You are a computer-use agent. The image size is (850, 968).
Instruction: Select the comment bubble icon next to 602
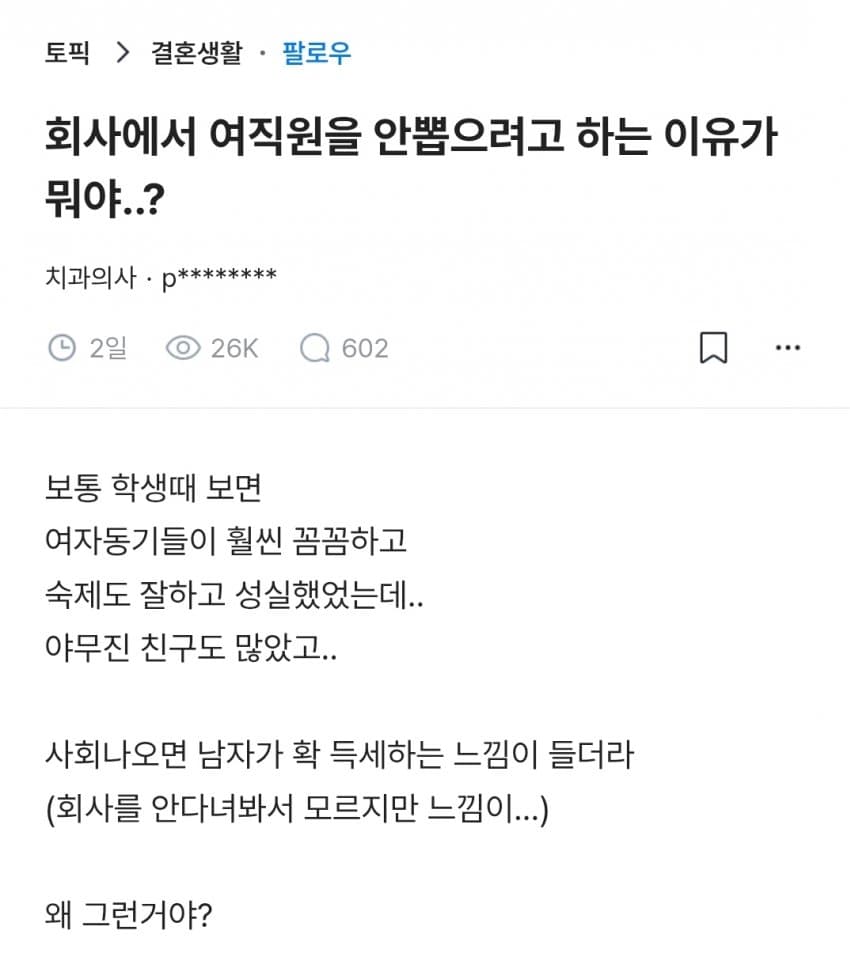point(315,347)
